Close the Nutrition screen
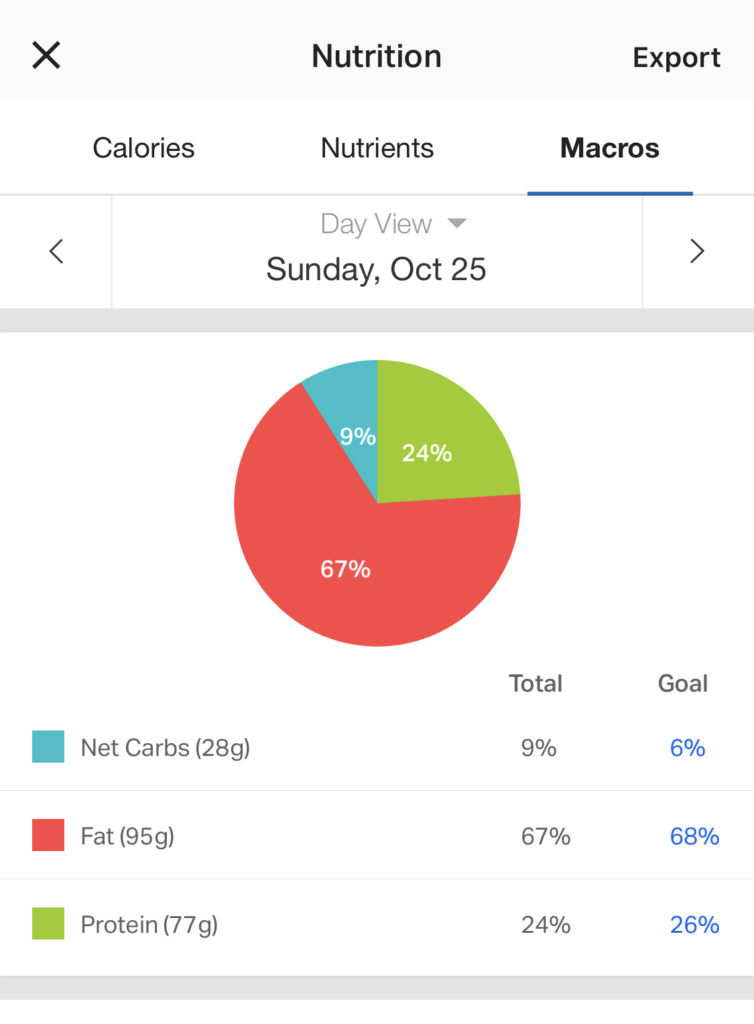The width and height of the screenshot is (754, 1024). (x=45, y=55)
